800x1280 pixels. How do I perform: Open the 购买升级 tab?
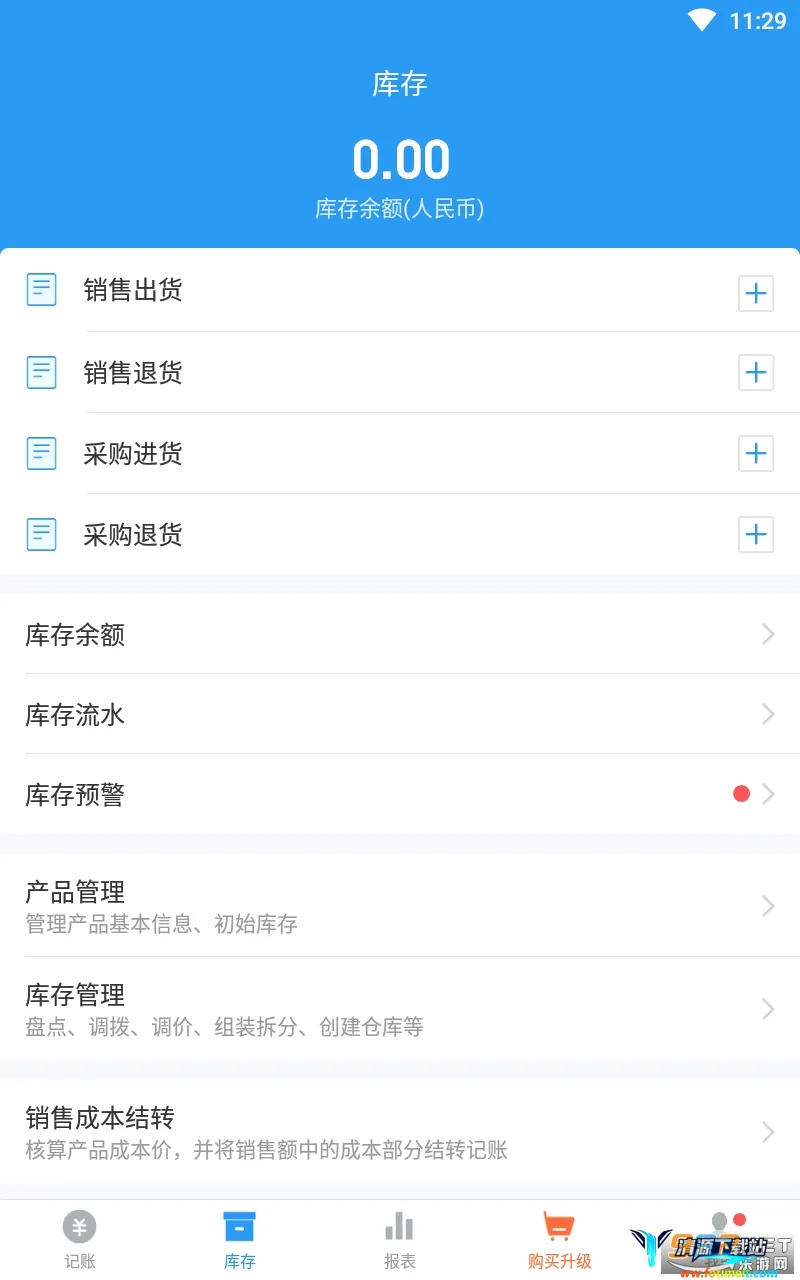pyautogui.click(x=560, y=1240)
